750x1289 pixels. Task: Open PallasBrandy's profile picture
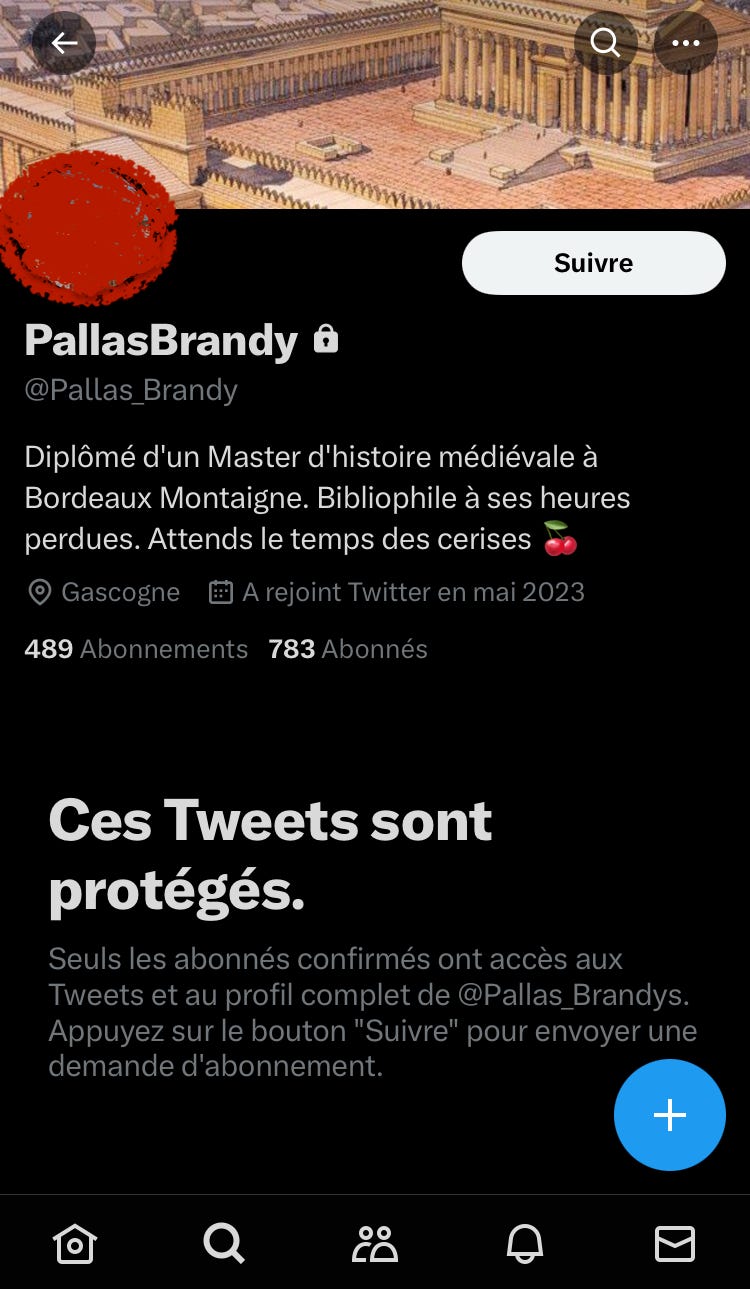(x=90, y=225)
